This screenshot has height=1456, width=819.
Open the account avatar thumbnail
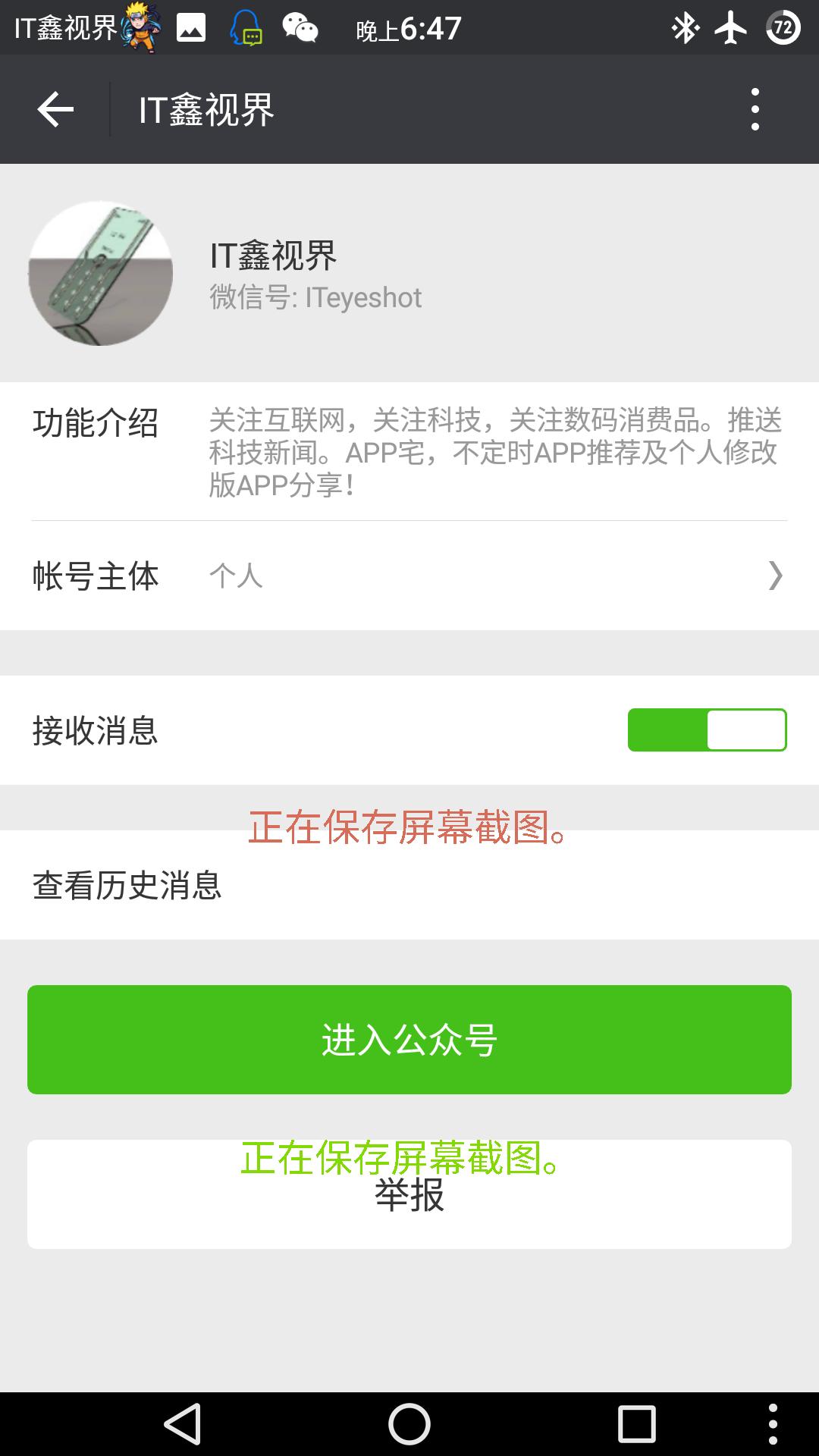pyautogui.click(x=100, y=275)
